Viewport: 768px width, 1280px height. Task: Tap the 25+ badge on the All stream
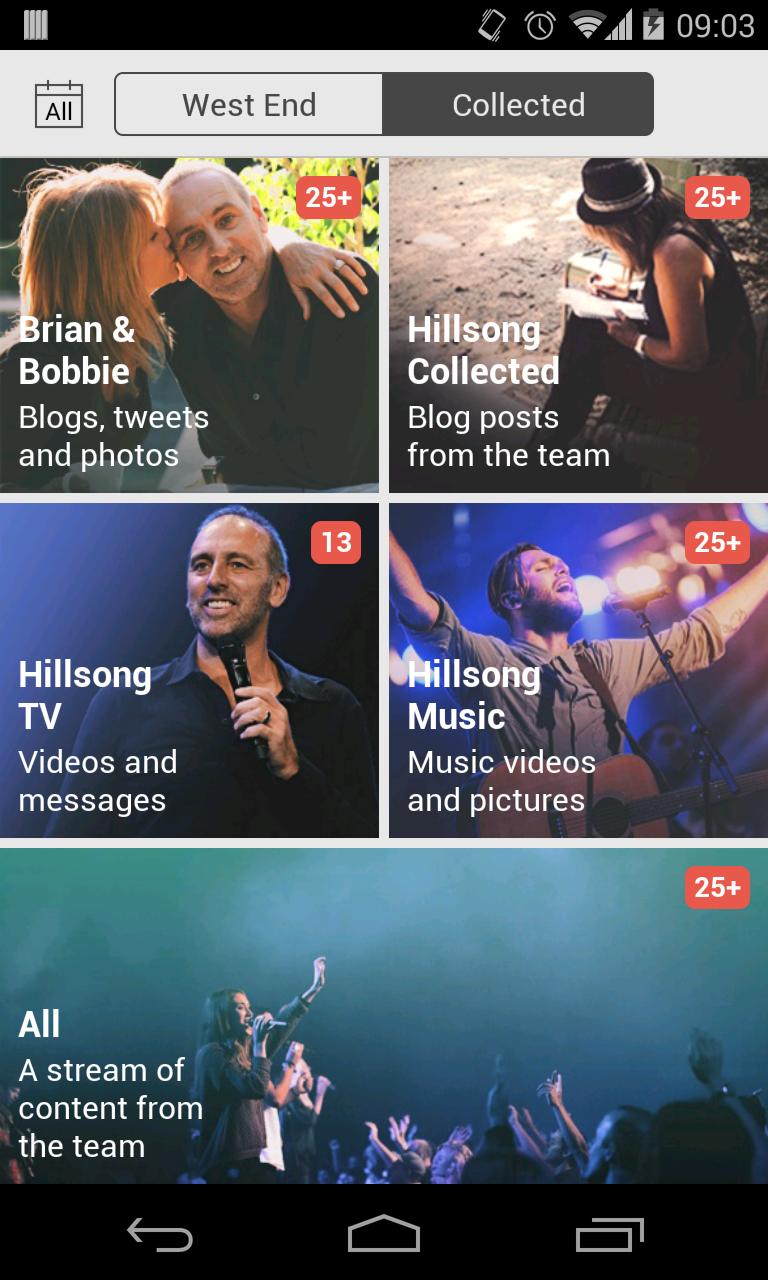click(717, 887)
